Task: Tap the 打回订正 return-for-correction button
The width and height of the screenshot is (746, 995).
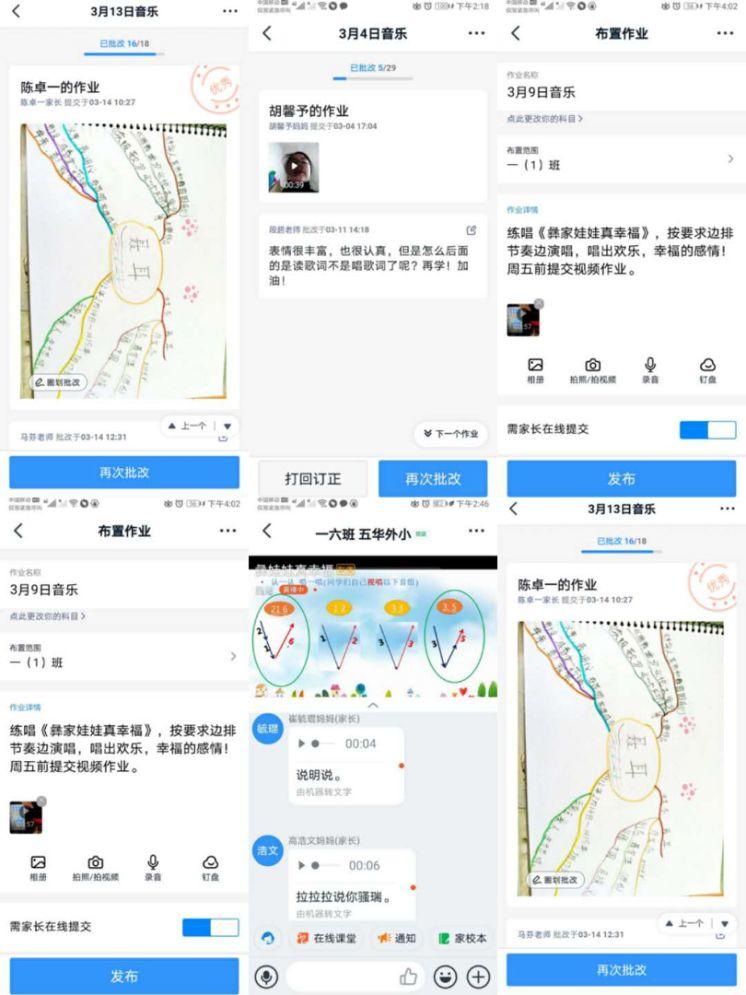Action: 314,478
